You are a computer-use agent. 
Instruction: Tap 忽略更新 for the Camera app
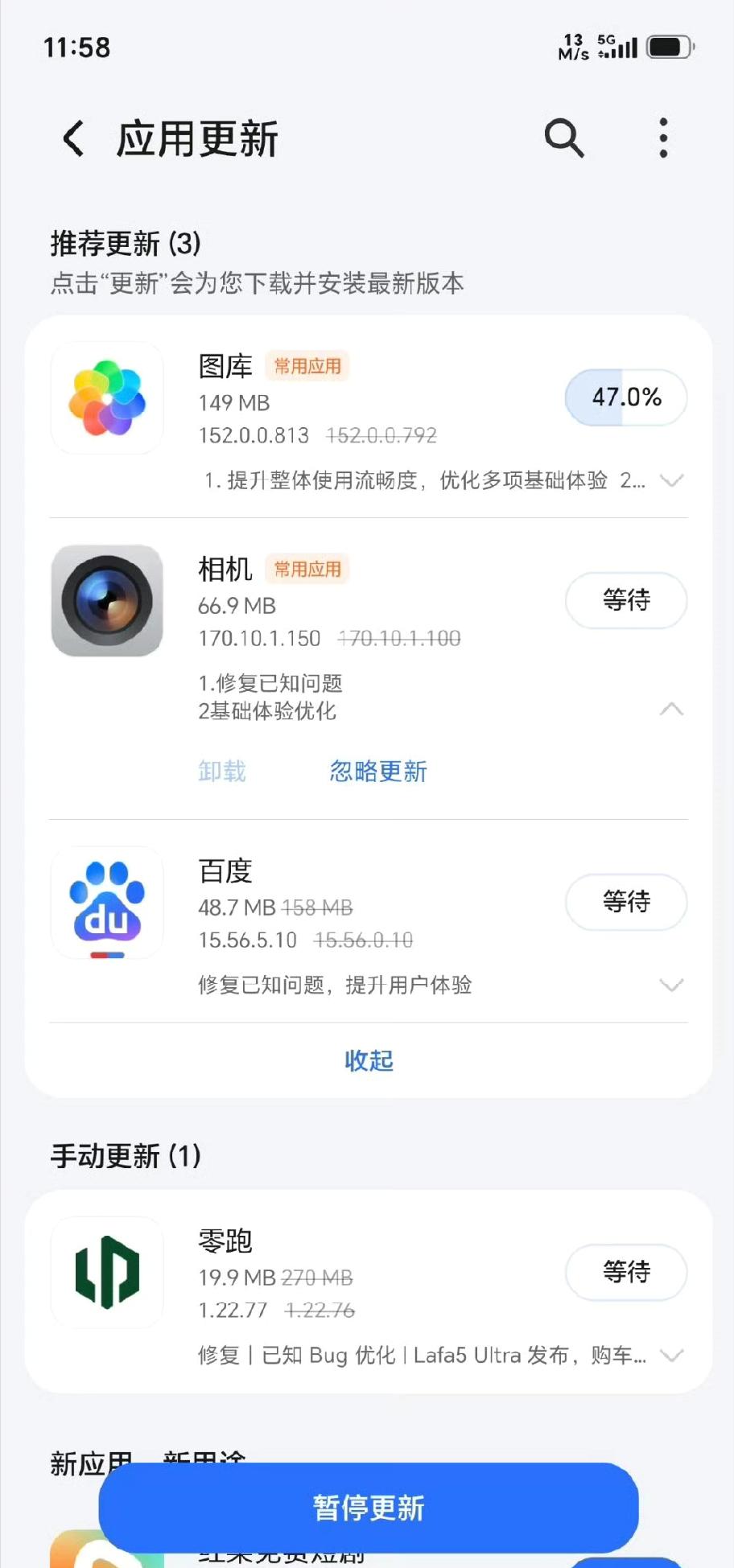pyautogui.click(x=377, y=771)
